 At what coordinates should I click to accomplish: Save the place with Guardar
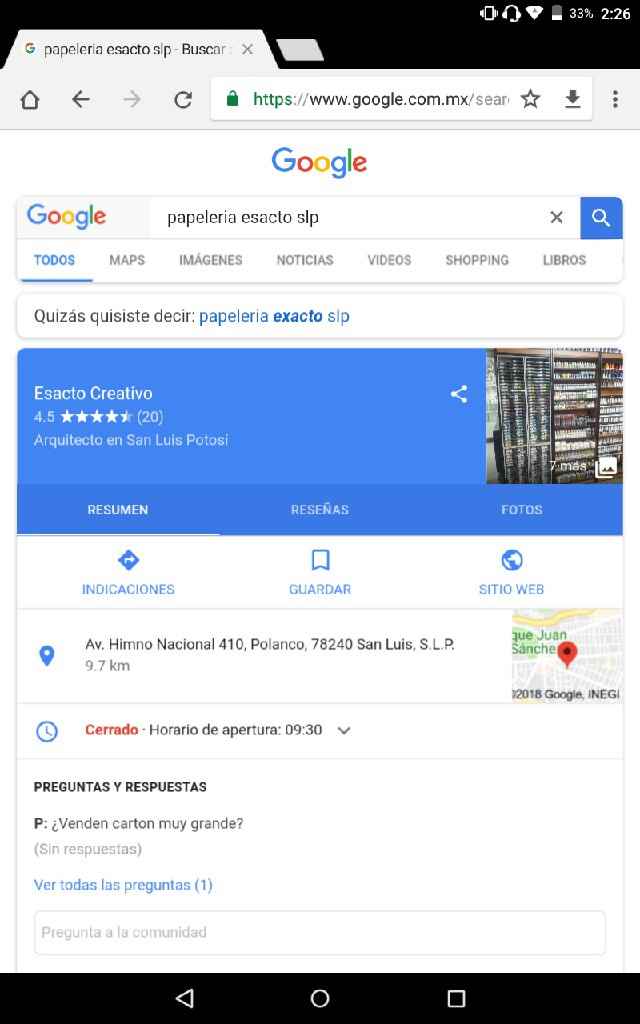[320, 572]
